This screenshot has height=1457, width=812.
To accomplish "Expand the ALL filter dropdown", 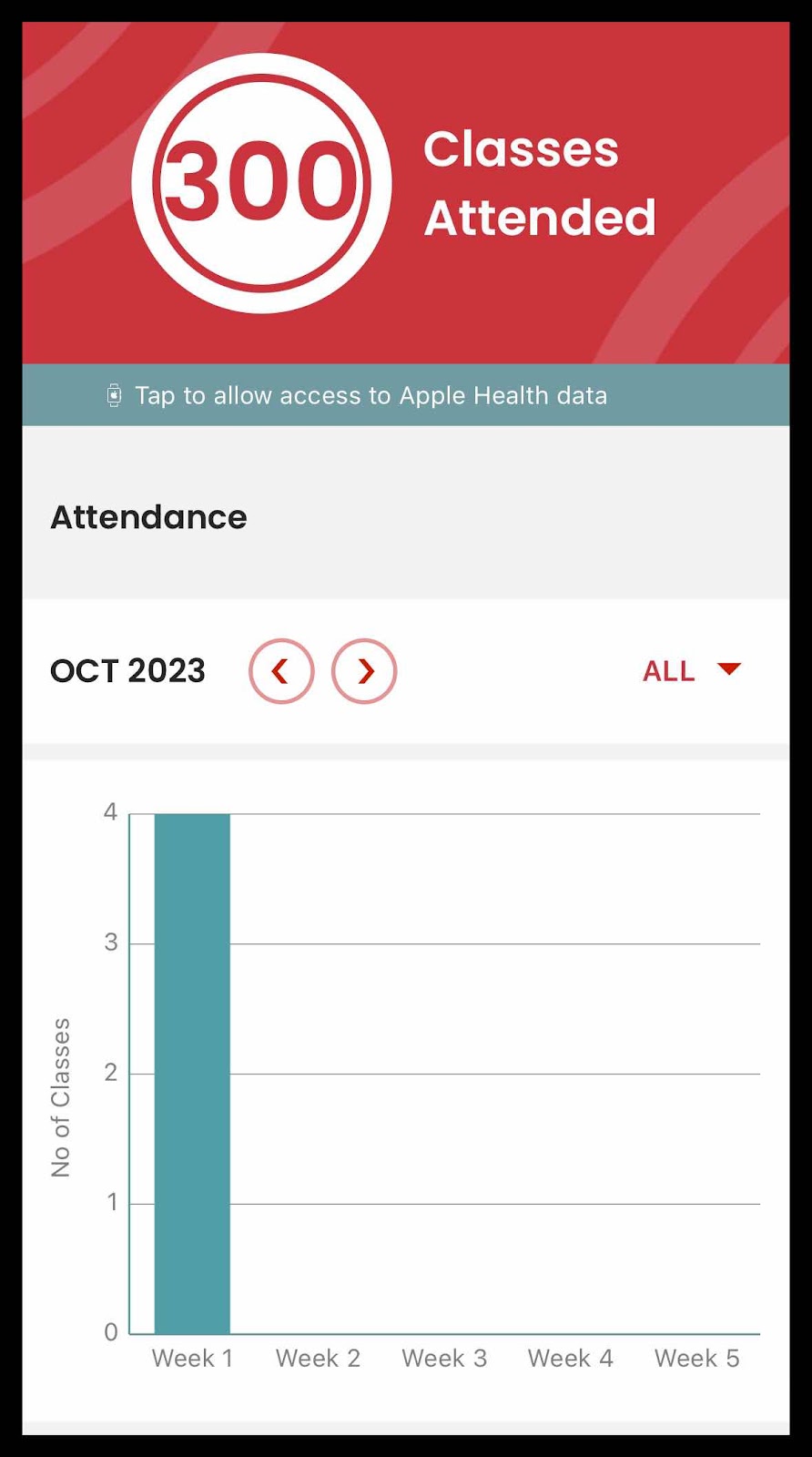I will [x=692, y=671].
